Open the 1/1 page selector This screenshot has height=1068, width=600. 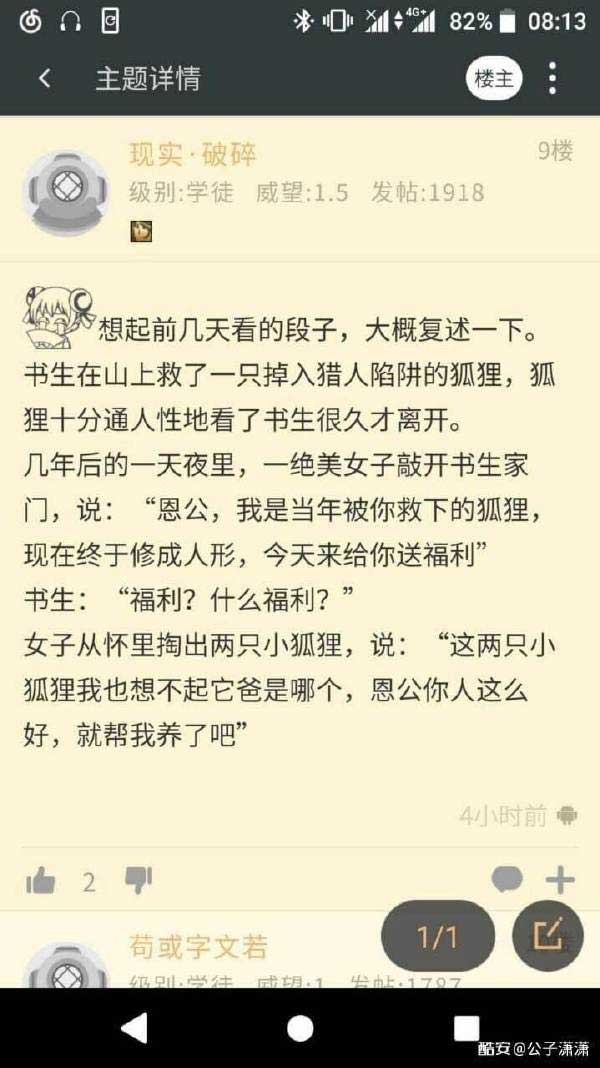tap(438, 937)
